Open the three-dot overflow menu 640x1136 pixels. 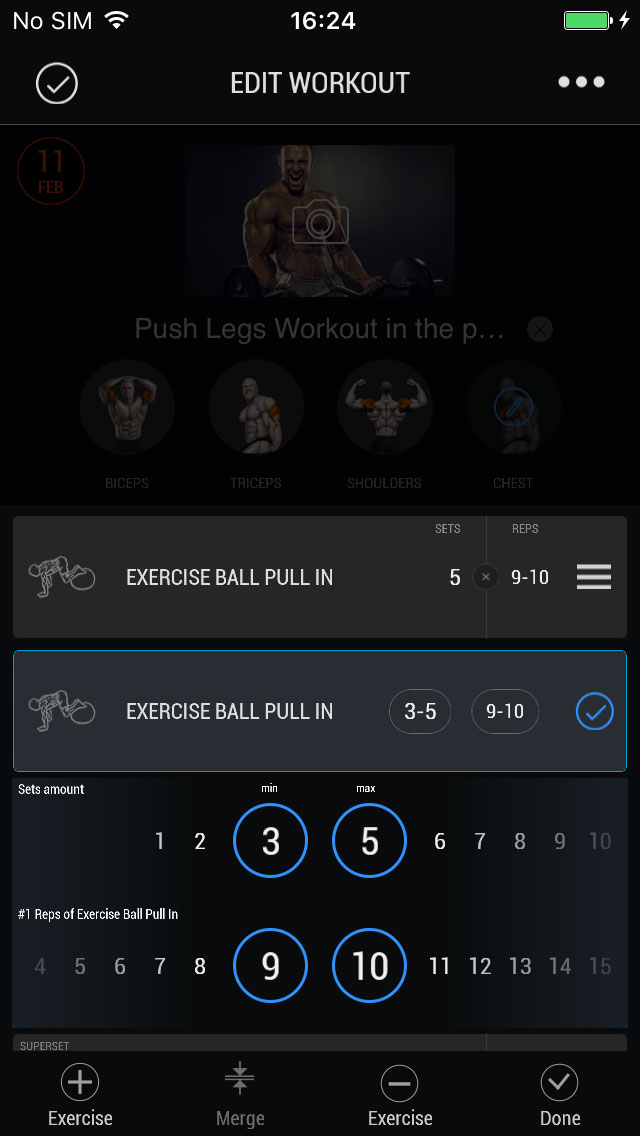click(581, 83)
